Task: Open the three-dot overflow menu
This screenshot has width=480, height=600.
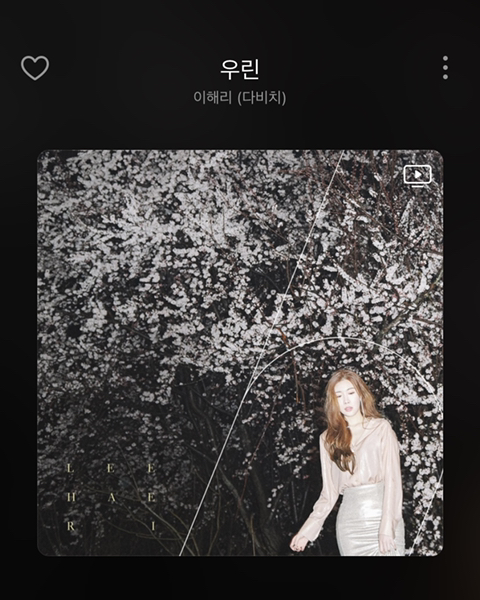Action: 445,68
